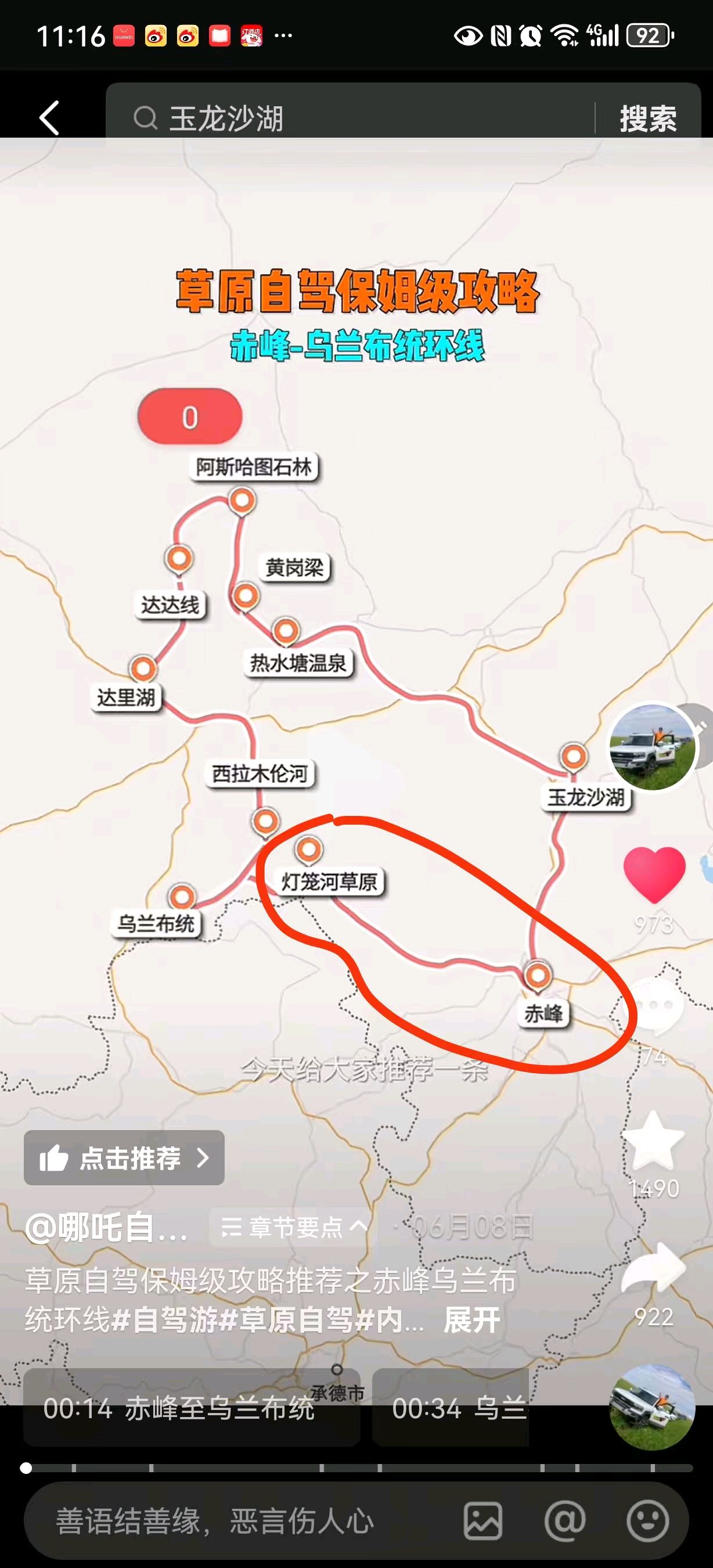
Task: Open the emoji picker
Action: [x=648, y=1521]
